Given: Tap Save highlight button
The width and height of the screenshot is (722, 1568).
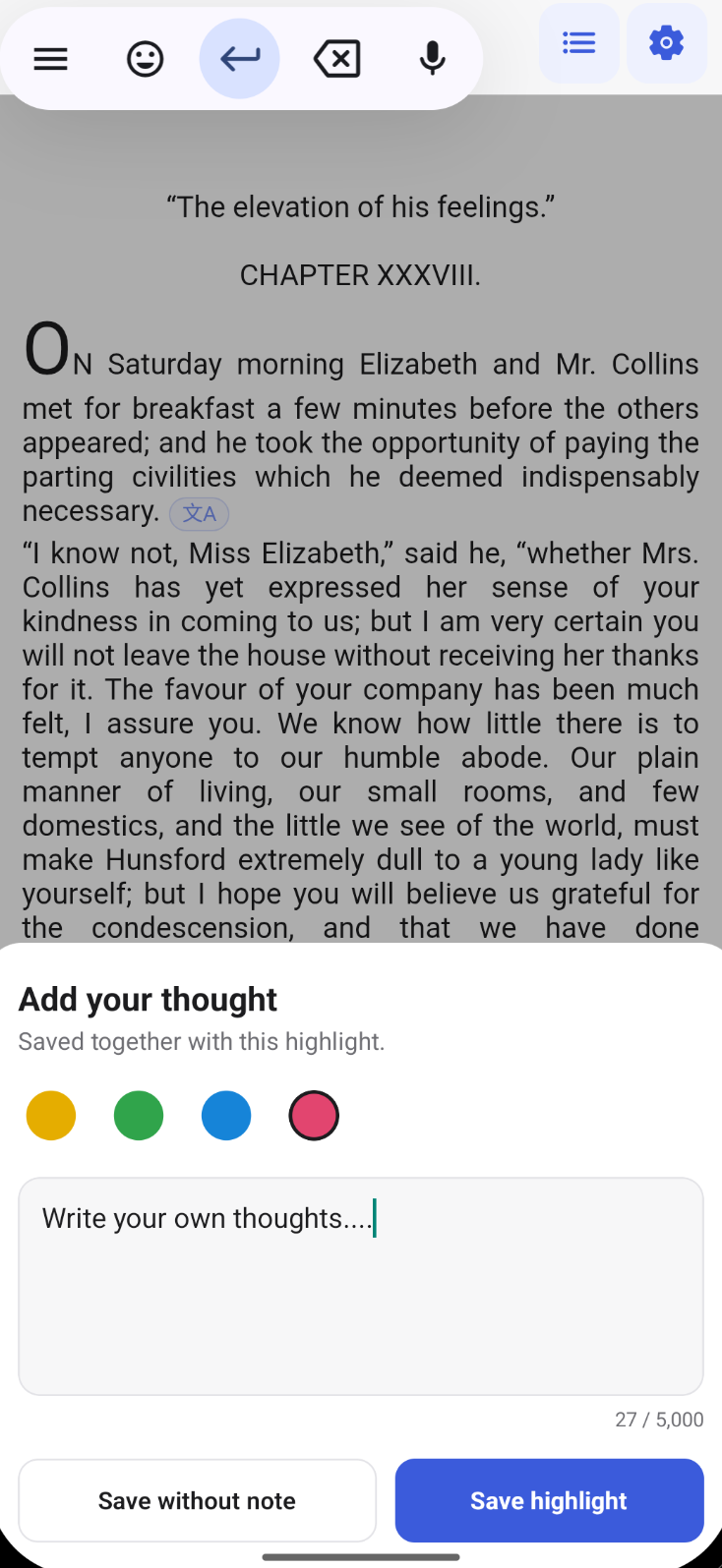Looking at the screenshot, I should point(549,1500).
